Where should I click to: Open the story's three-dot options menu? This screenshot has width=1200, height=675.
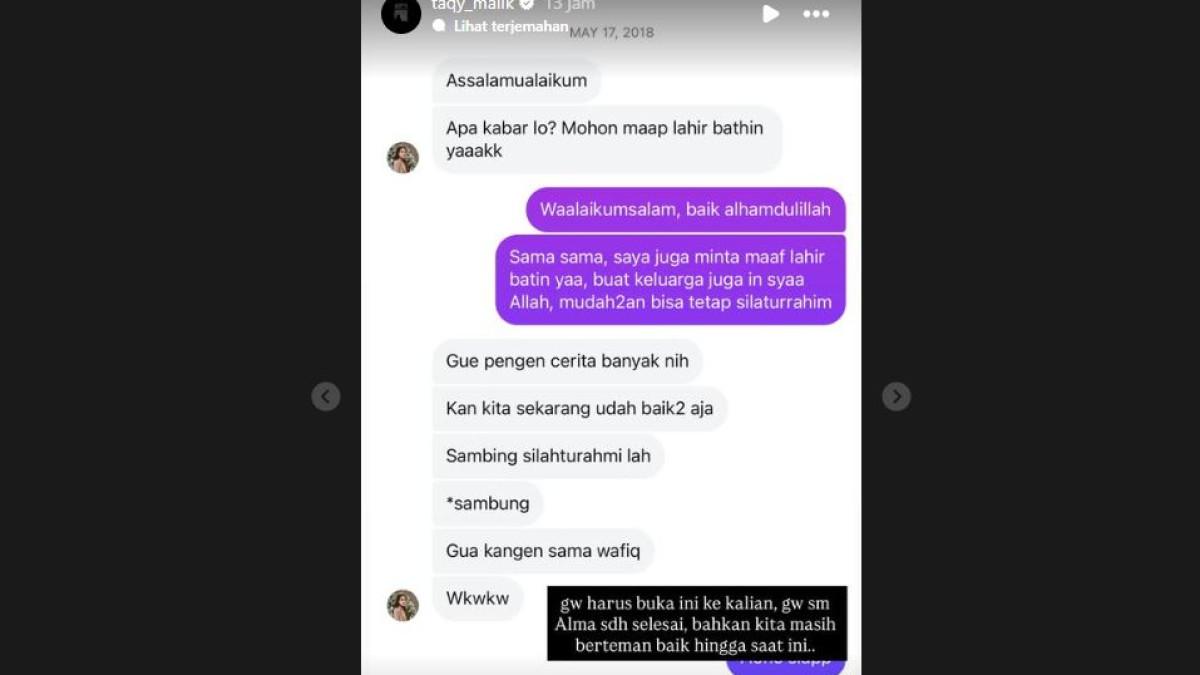pyautogui.click(x=816, y=14)
